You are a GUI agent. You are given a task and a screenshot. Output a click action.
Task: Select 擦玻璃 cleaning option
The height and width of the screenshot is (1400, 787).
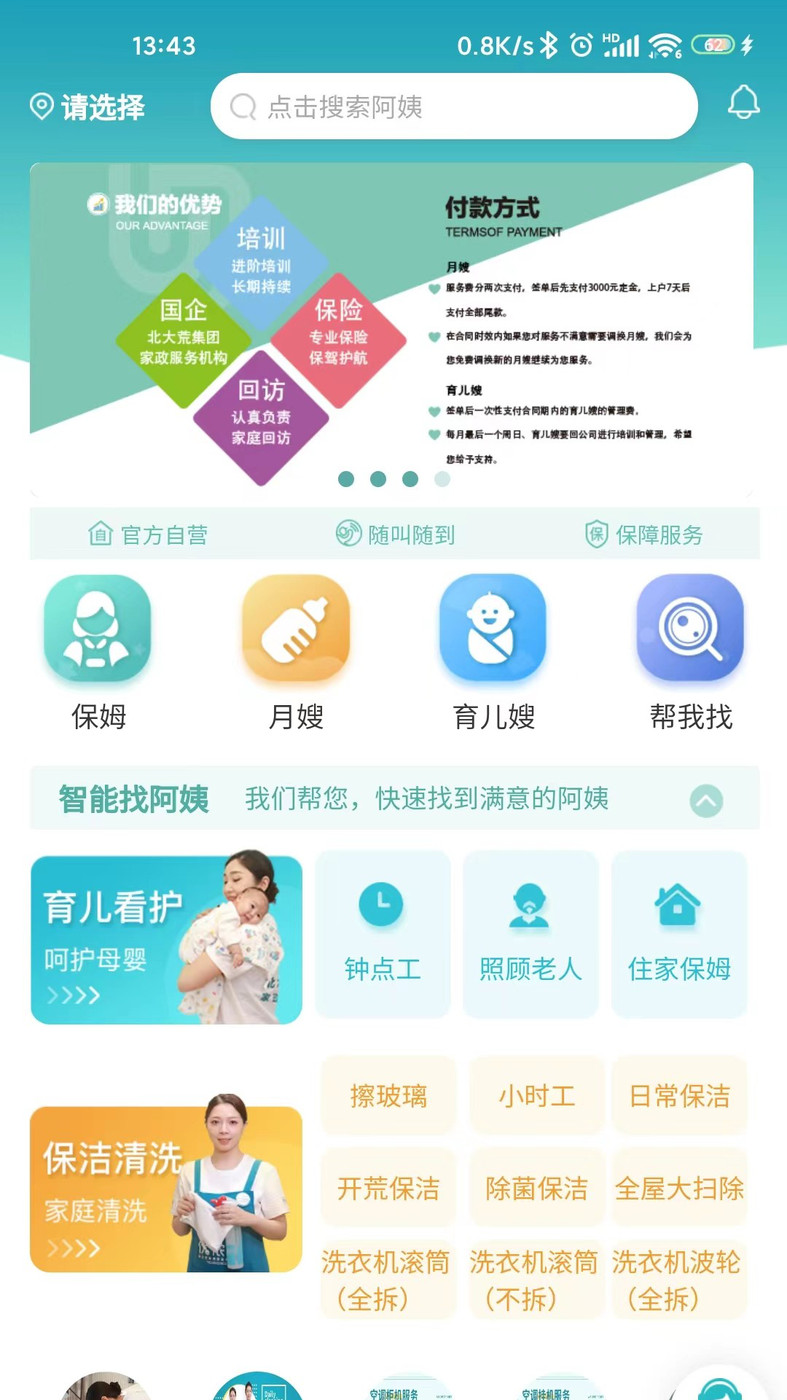[x=388, y=1096]
